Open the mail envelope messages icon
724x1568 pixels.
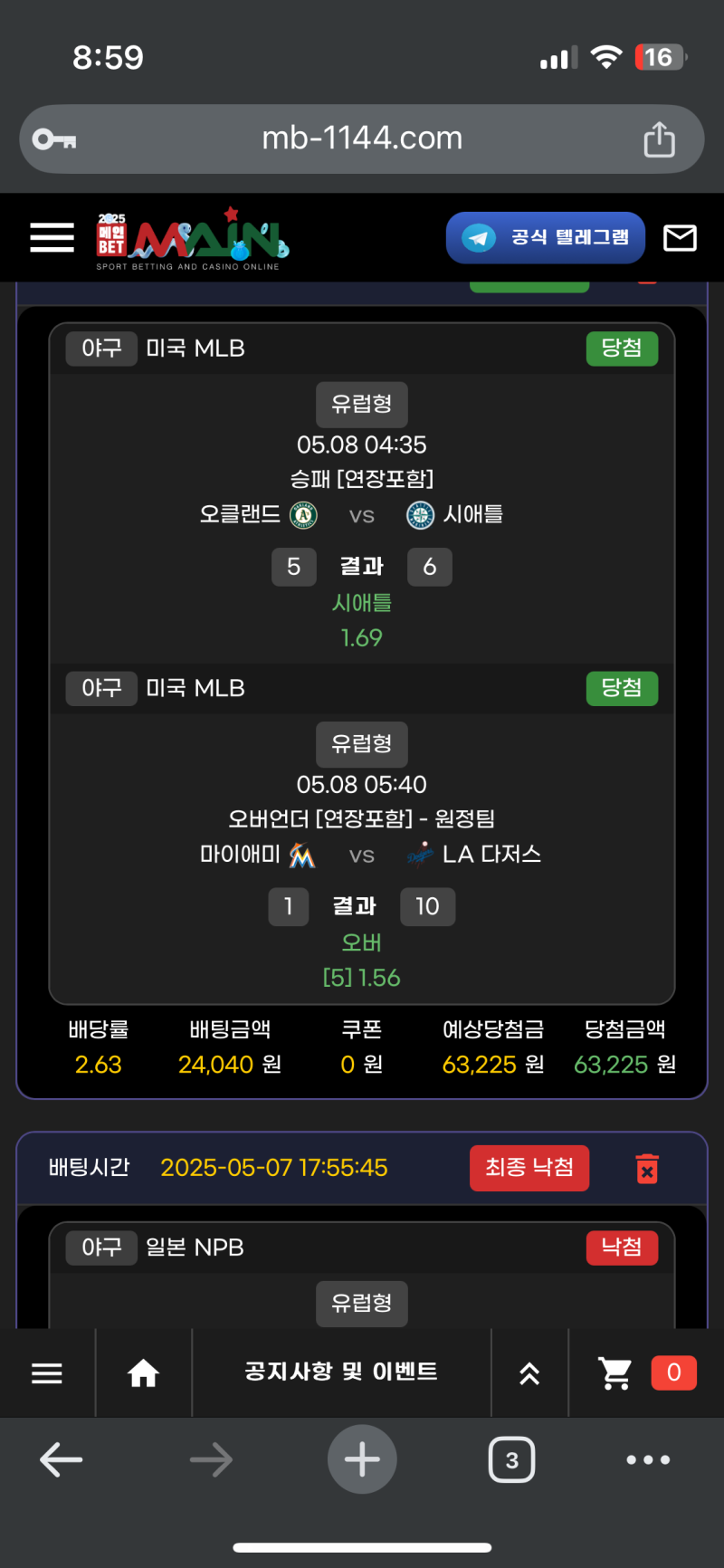pos(680,238)
